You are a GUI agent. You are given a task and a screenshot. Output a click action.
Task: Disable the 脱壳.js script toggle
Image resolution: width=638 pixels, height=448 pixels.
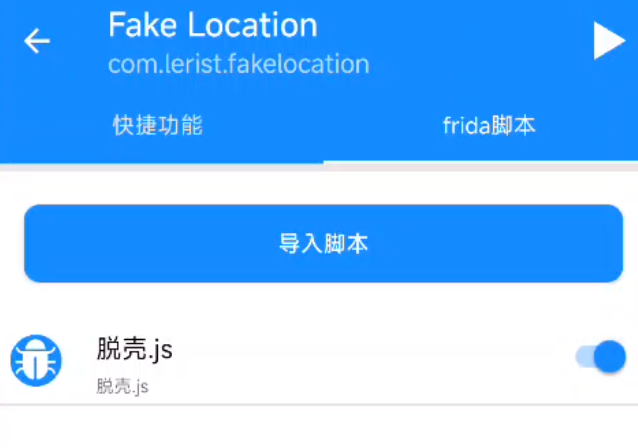pyautogui.click(x=601, y=357)
